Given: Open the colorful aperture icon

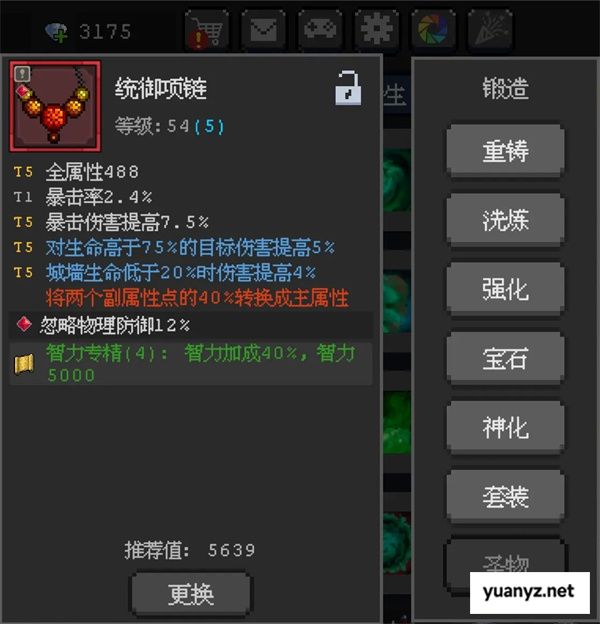Looking at the screenshot, I should (434, 30).
